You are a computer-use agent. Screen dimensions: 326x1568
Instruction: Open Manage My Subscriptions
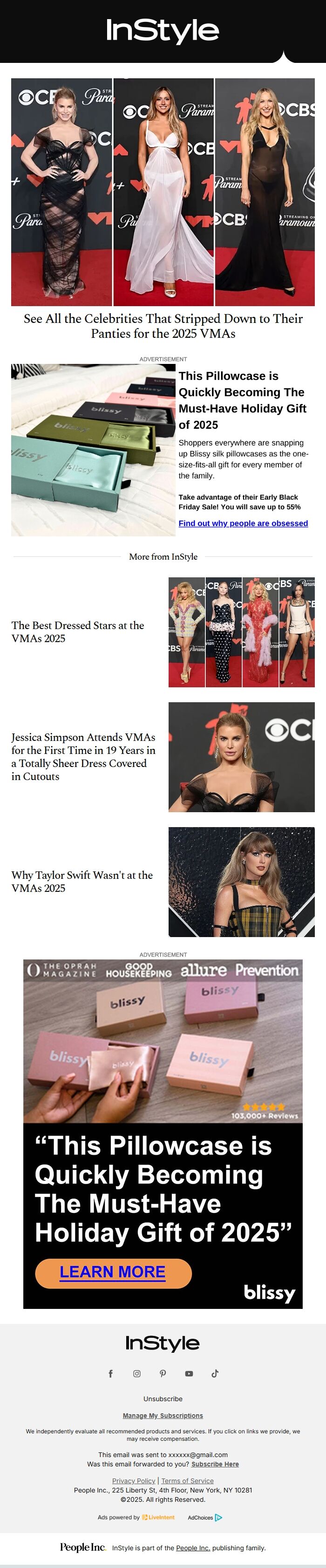coord(163,1416)
